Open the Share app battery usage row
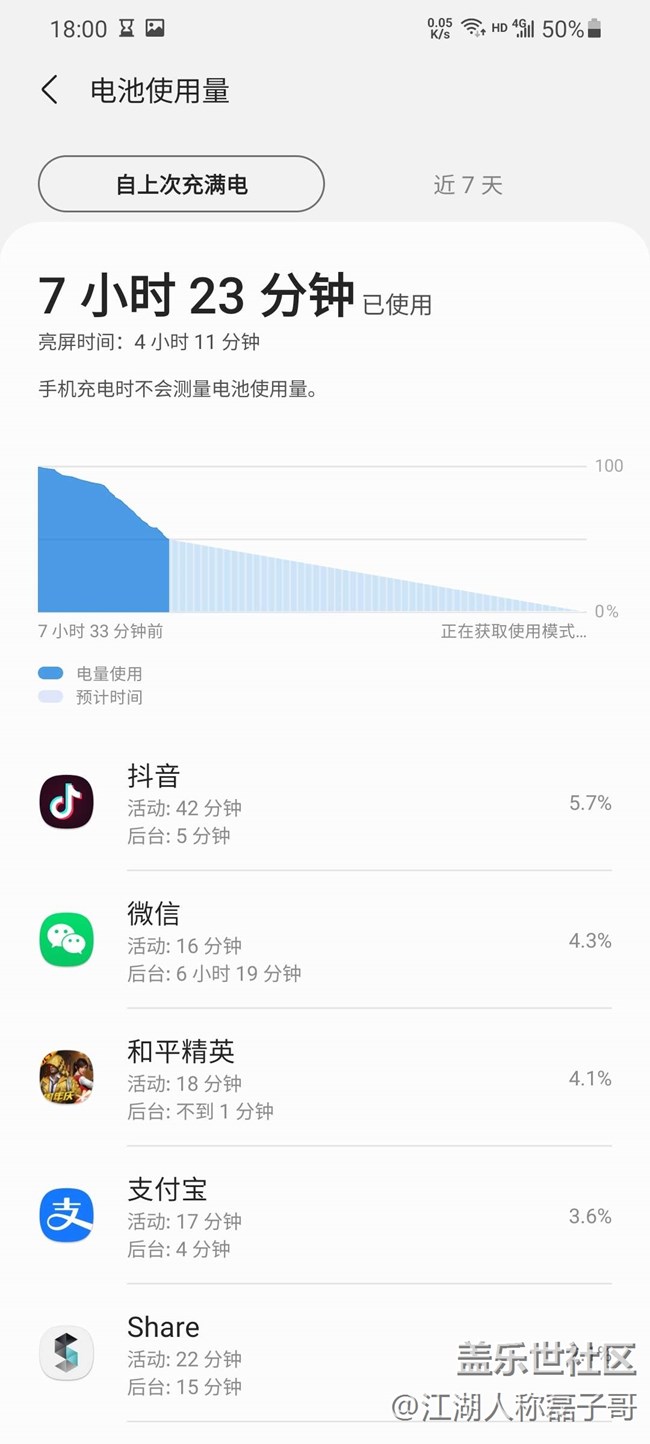The width and height of the screenshot is (650, 1444). point(325,1355)
